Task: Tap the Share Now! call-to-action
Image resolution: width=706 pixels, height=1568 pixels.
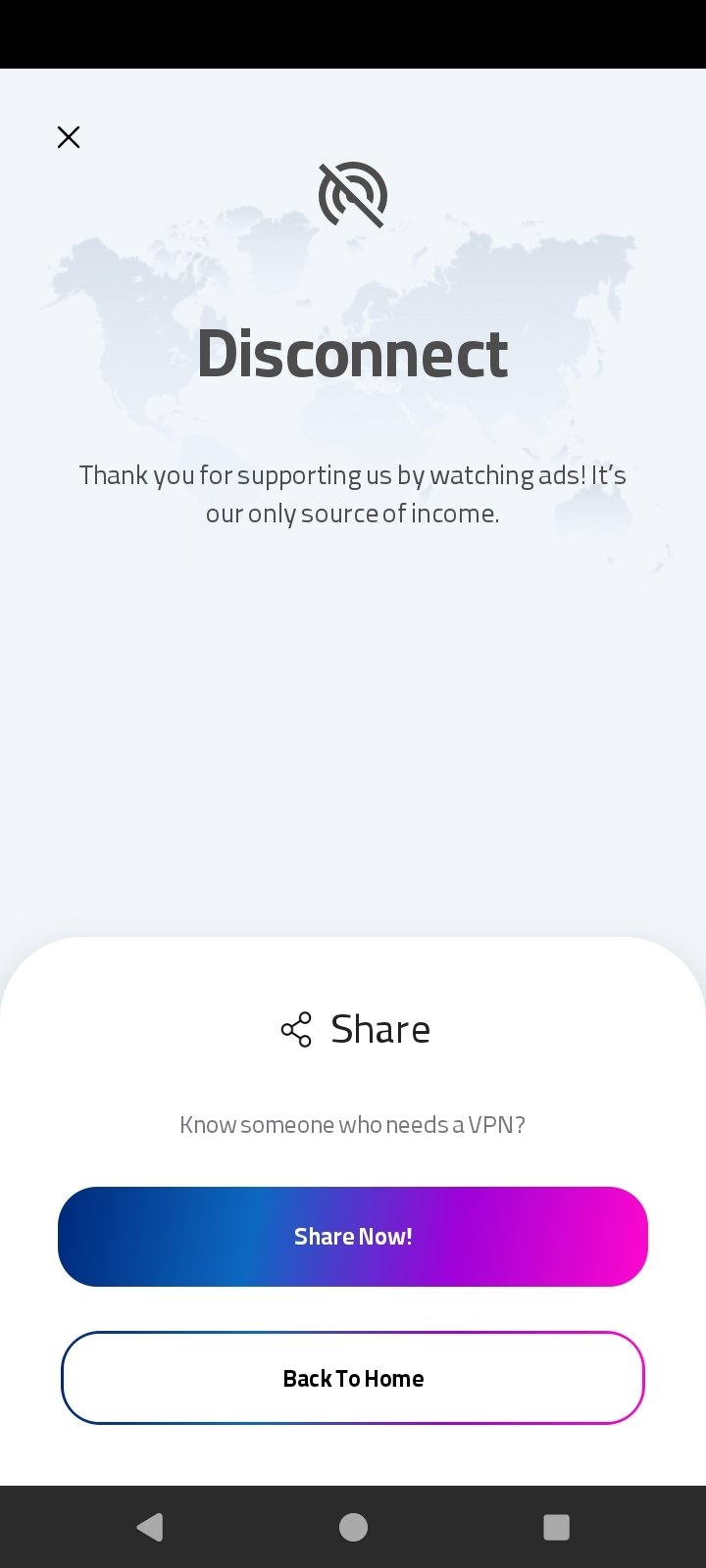Action: click(x=353, y=1236)
